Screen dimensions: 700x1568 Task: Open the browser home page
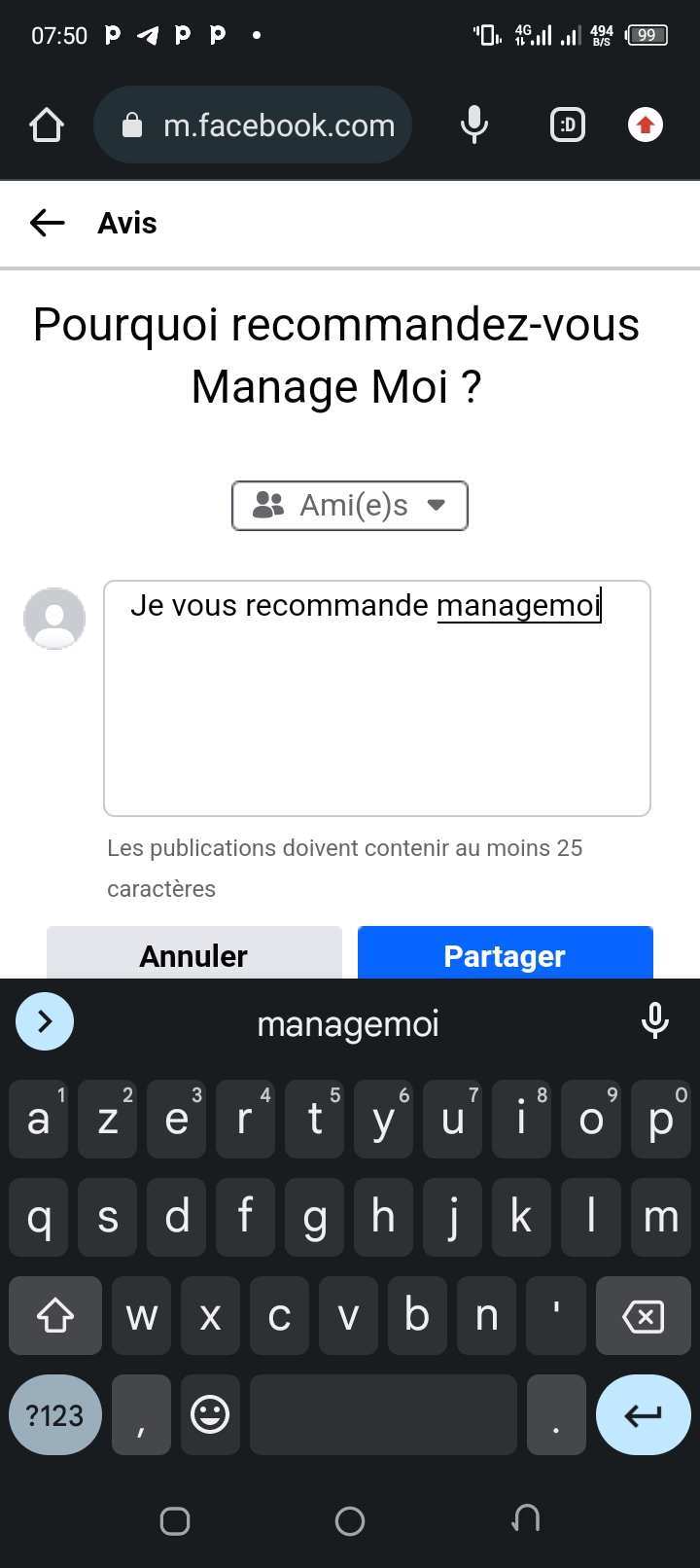(x=47, y=125)
